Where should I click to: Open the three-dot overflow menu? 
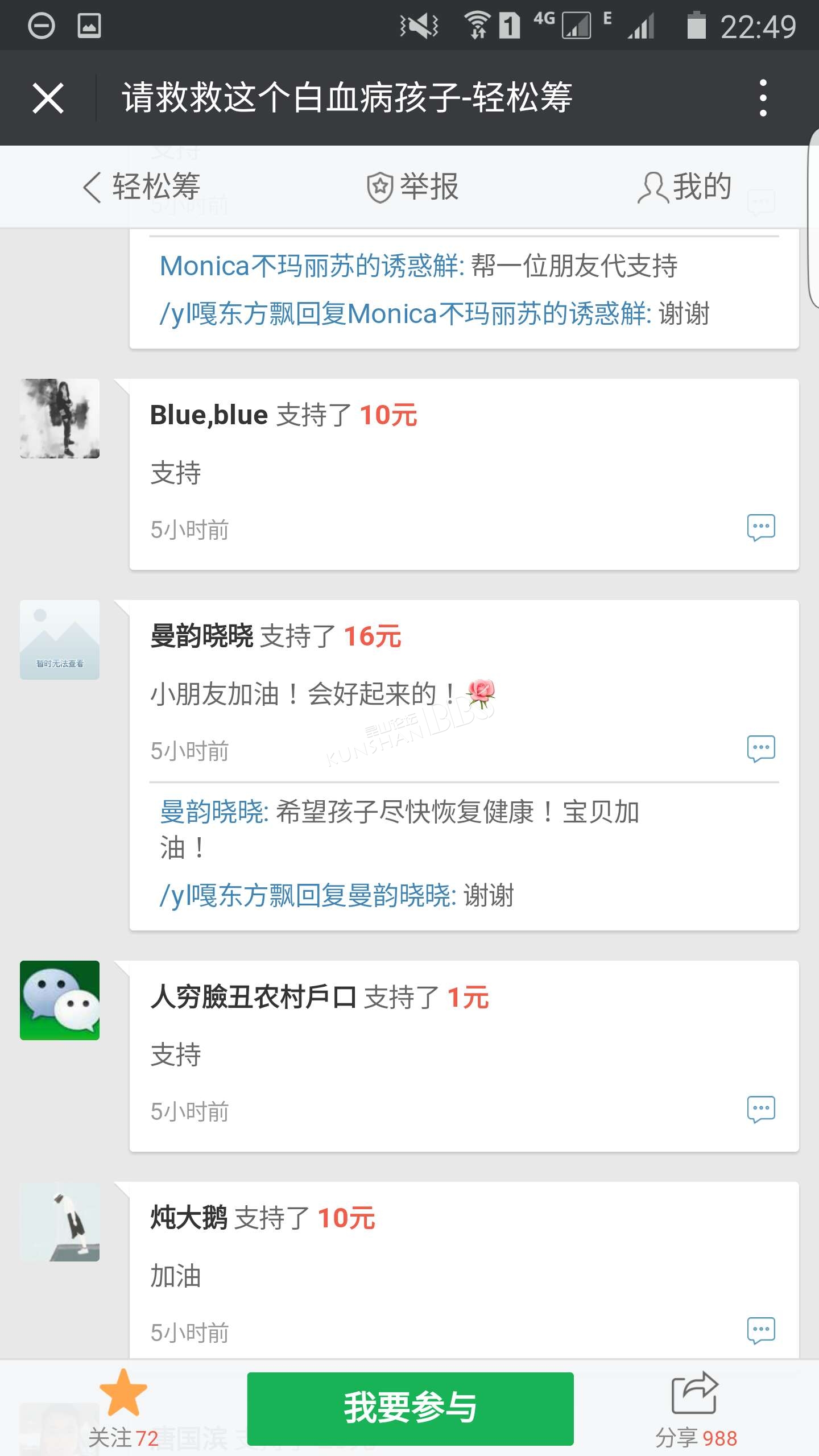[x=763, y=98]
